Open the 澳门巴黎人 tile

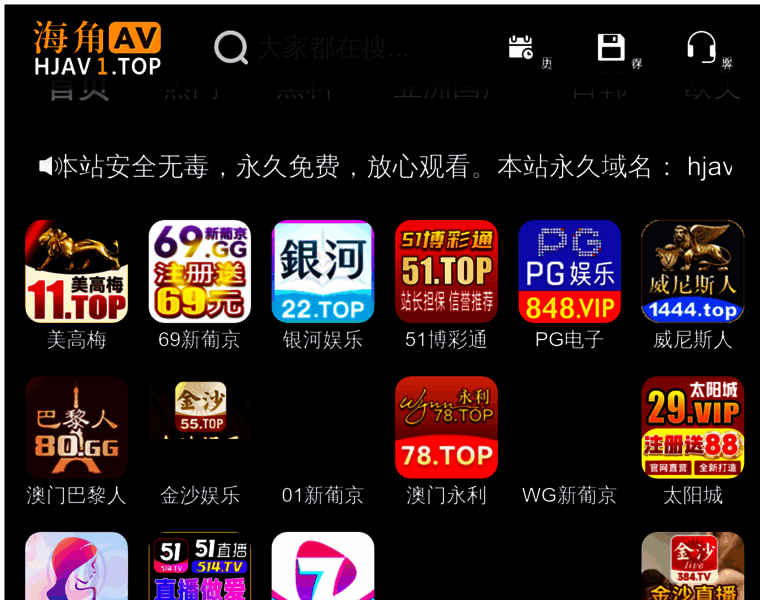click(76, 428)
